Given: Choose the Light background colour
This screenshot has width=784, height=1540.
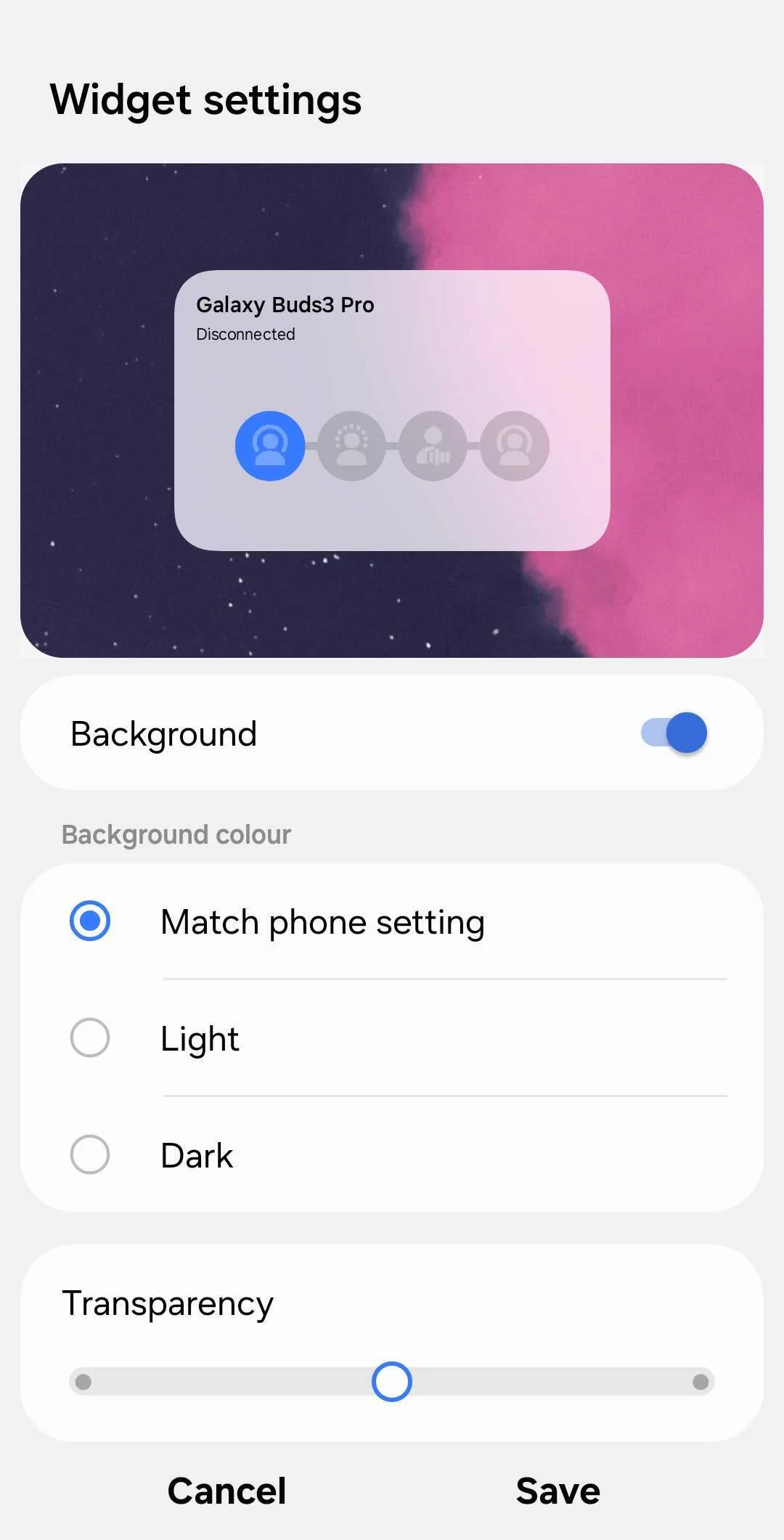Looking at the screenshot, I should [90, 1038].
